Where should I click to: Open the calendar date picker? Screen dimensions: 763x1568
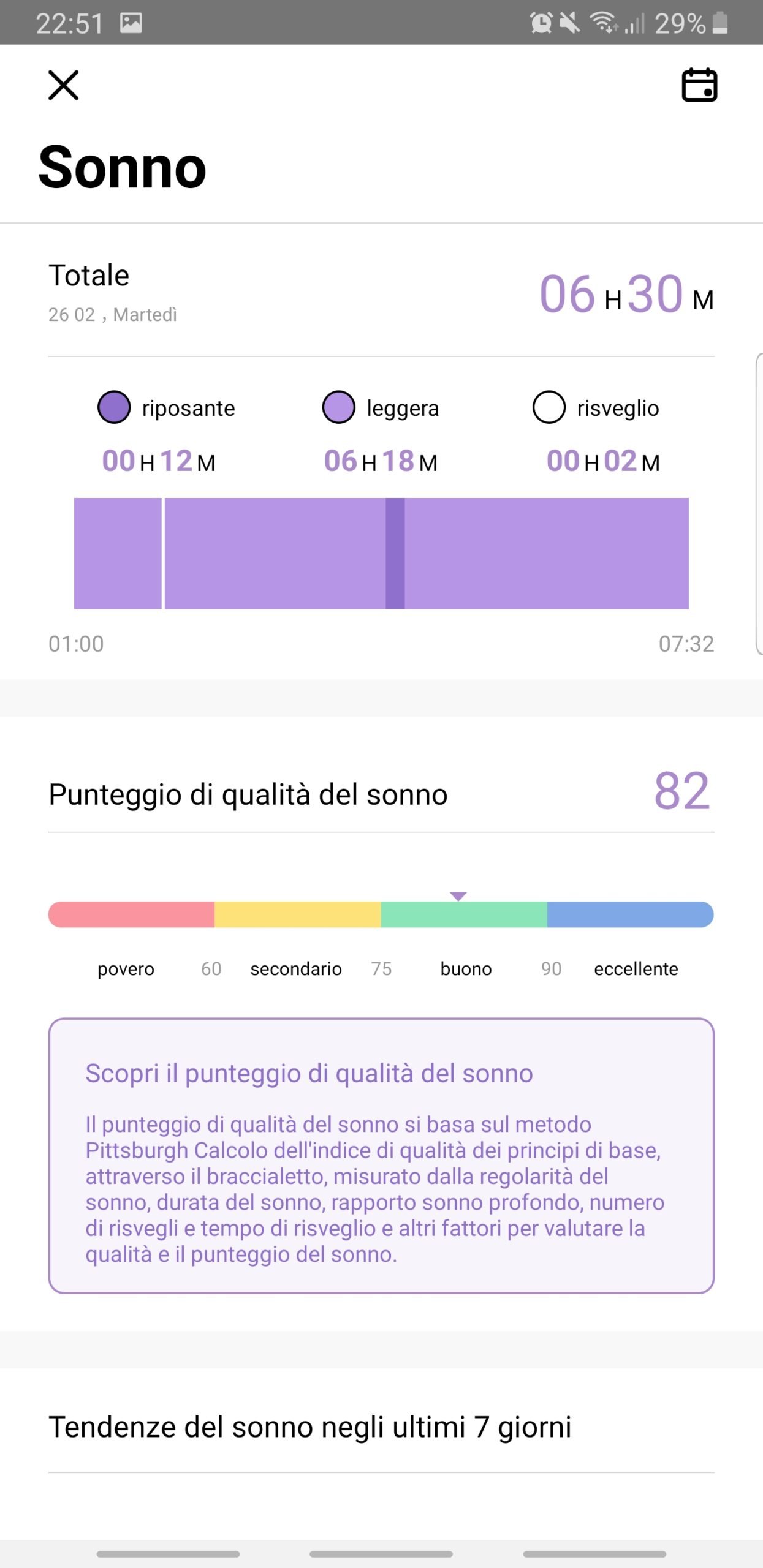pos(699,85)
